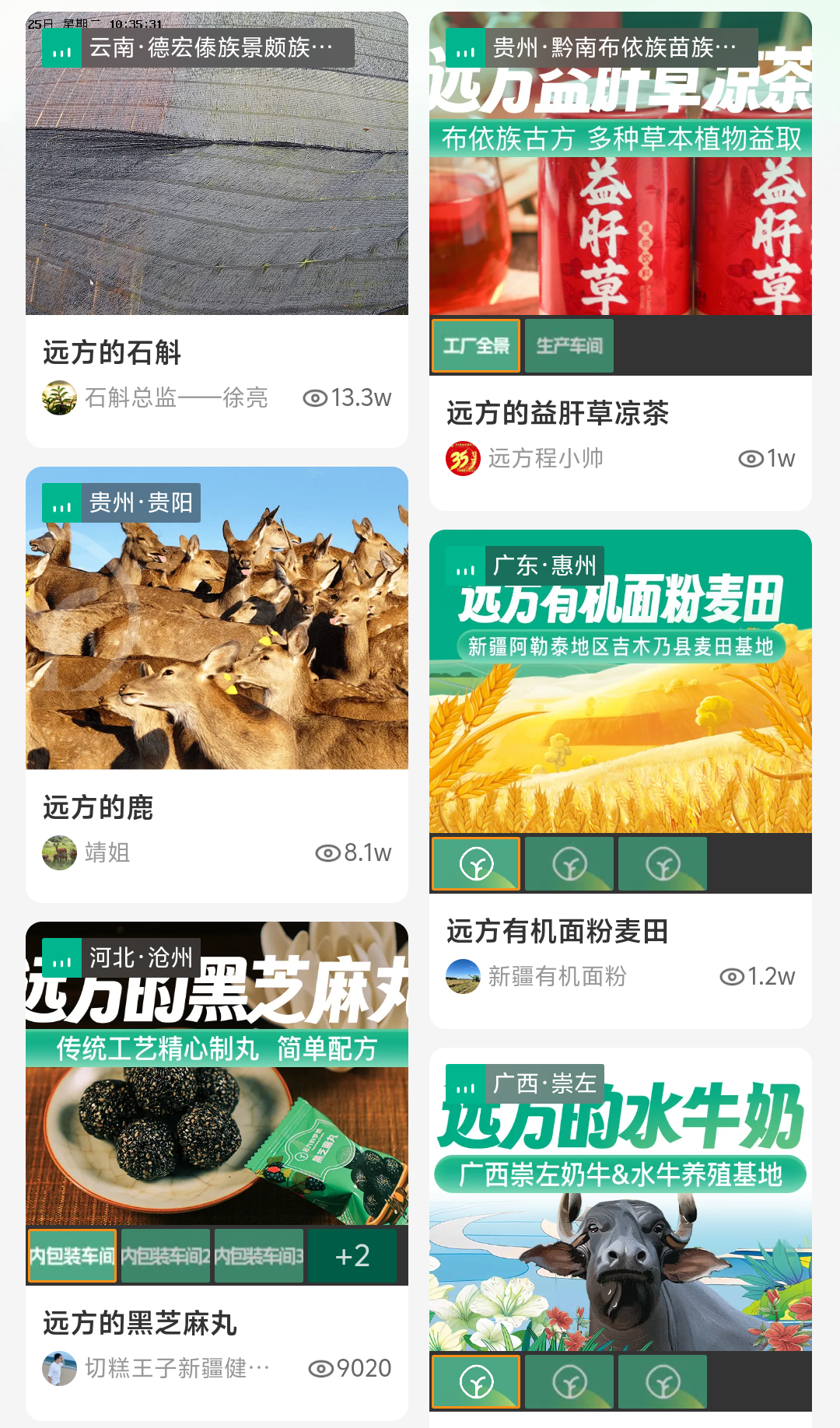Switch to 内包装车间3 camera view
840x1428 pixels.
259,1255
